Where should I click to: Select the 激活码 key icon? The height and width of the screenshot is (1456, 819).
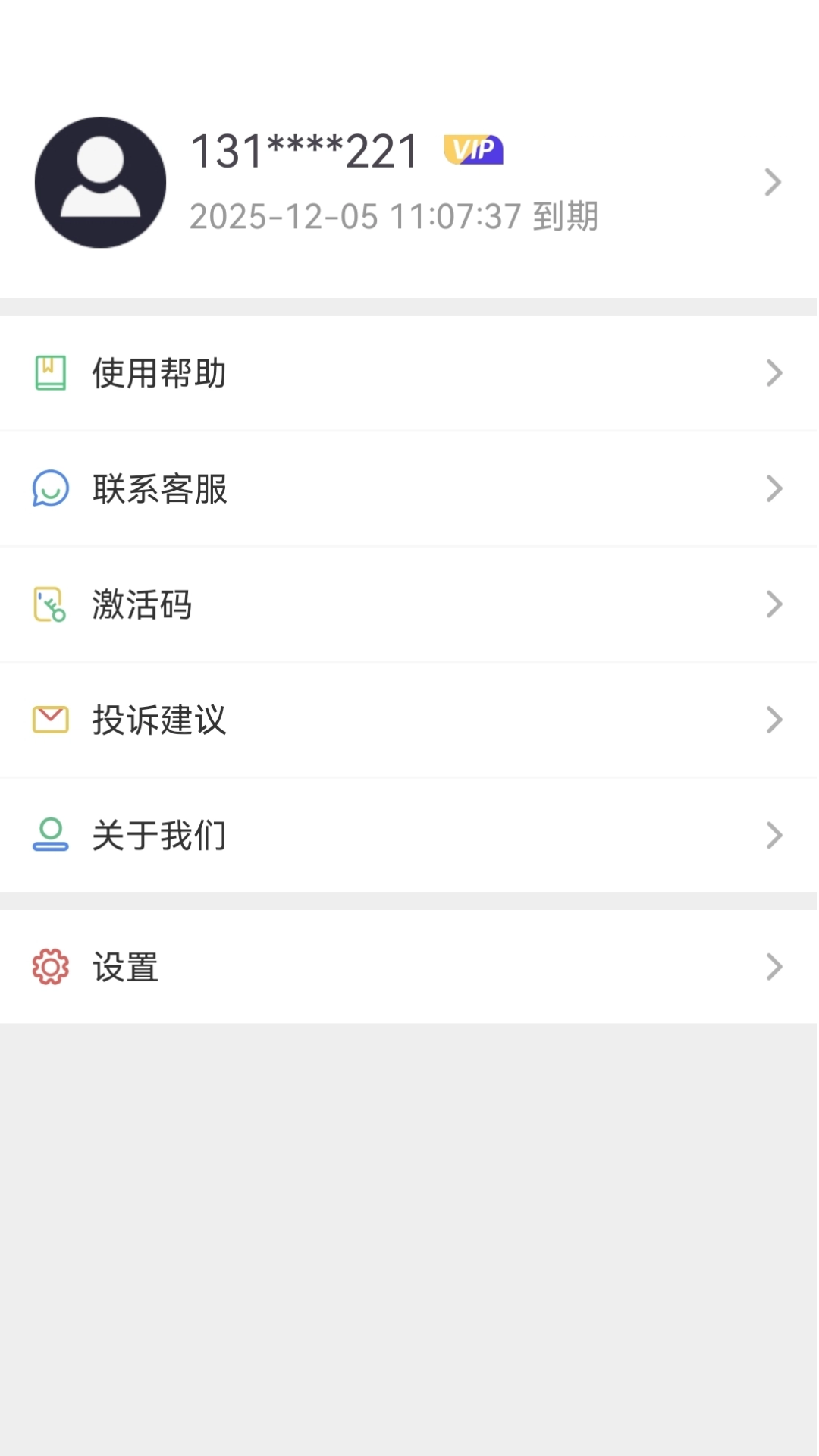49,604
